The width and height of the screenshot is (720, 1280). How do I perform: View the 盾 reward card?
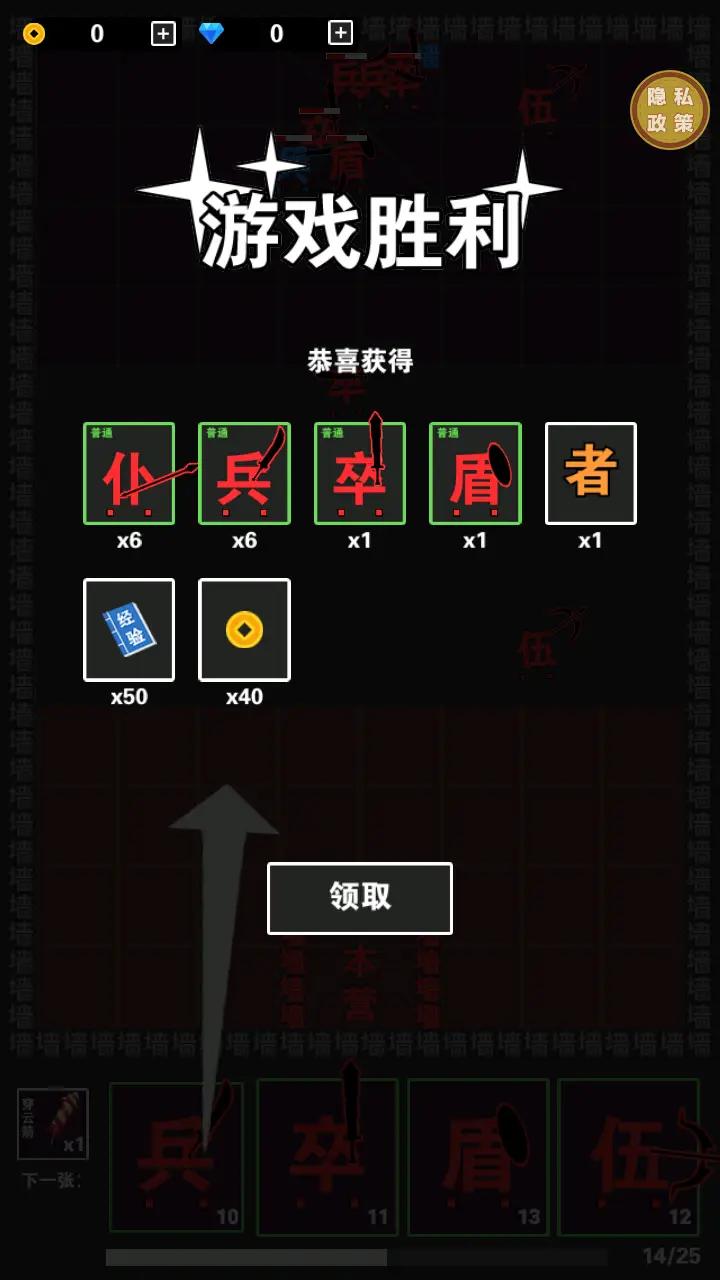click(476, 473)
